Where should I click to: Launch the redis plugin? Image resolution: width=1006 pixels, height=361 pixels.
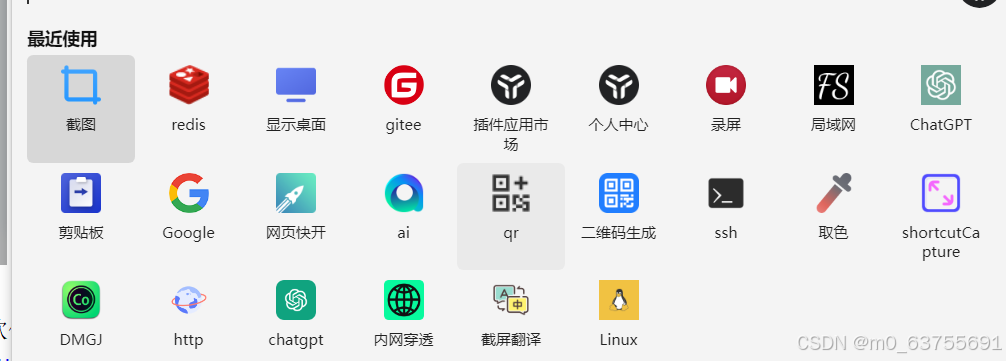point(189,108)
